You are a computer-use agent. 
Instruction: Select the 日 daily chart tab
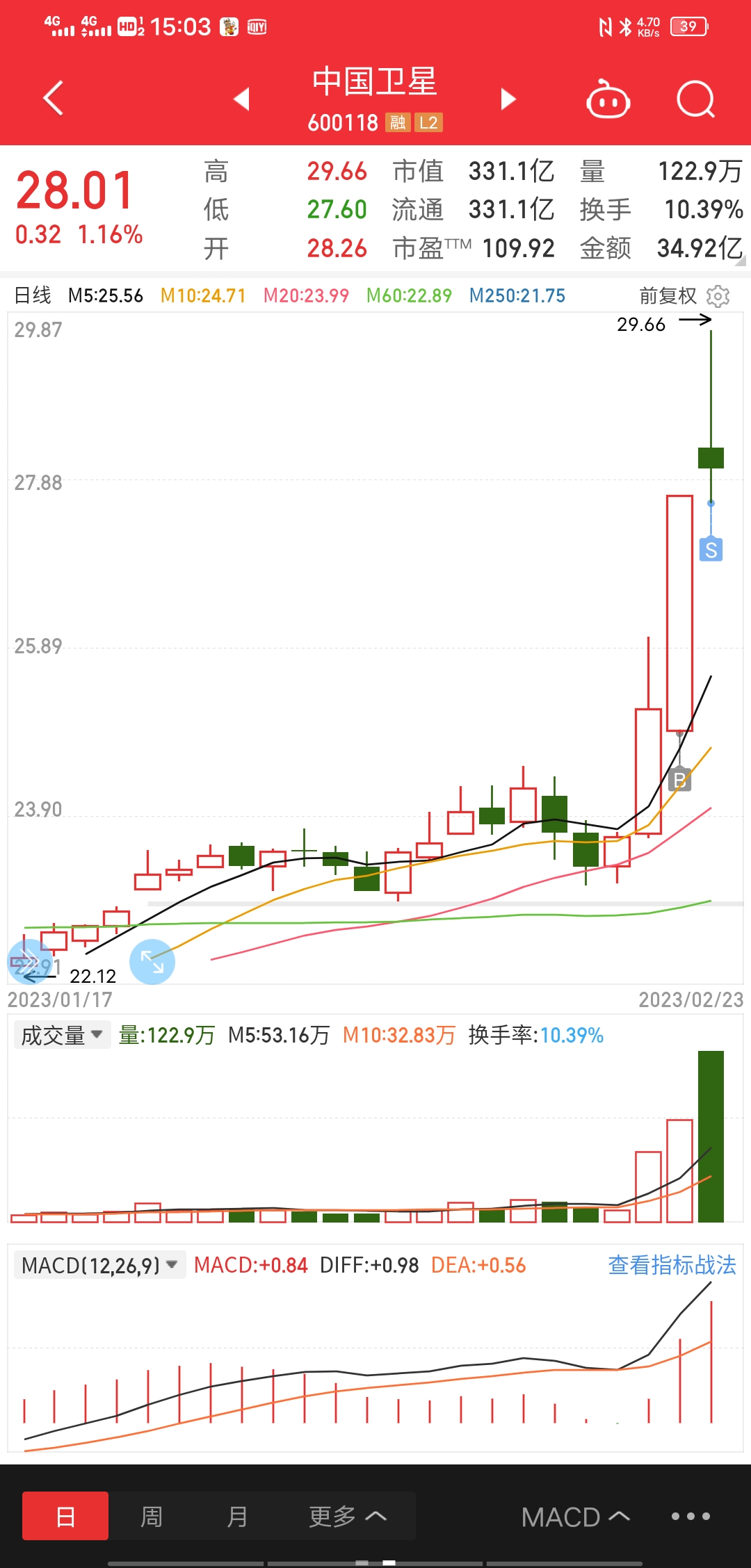click(65, 1517)
